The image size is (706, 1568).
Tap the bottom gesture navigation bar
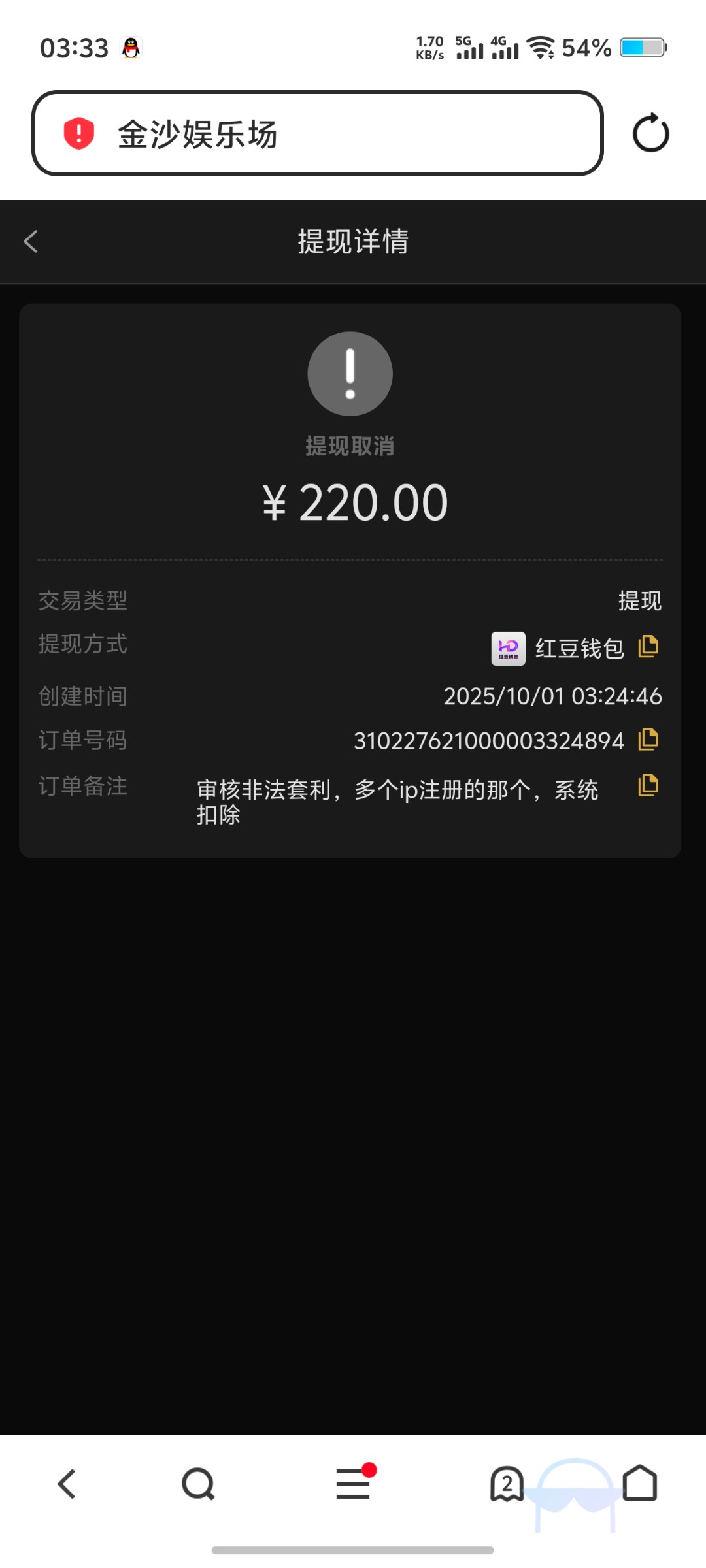click(x=352, y=1549)
